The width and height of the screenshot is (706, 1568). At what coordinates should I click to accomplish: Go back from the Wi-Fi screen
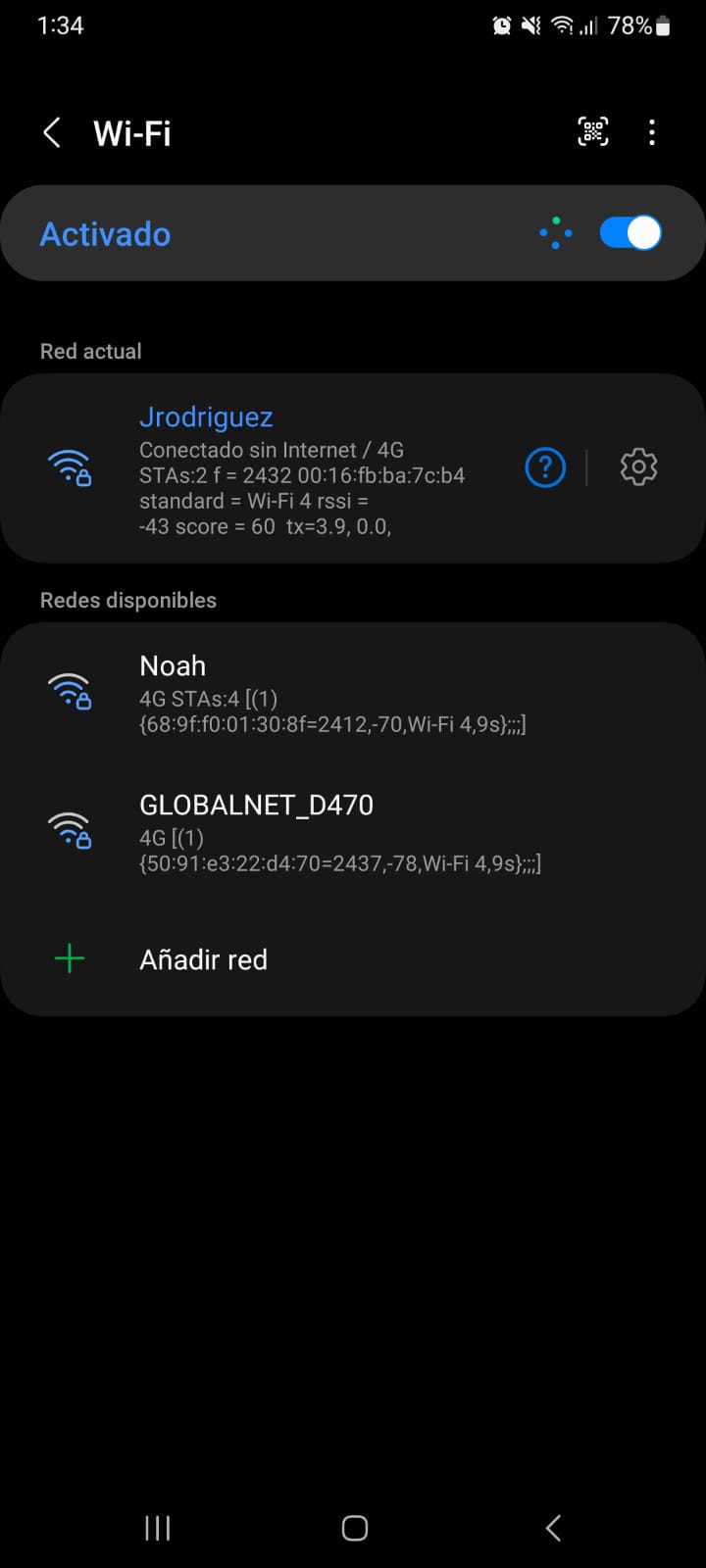tap(53, 133)
